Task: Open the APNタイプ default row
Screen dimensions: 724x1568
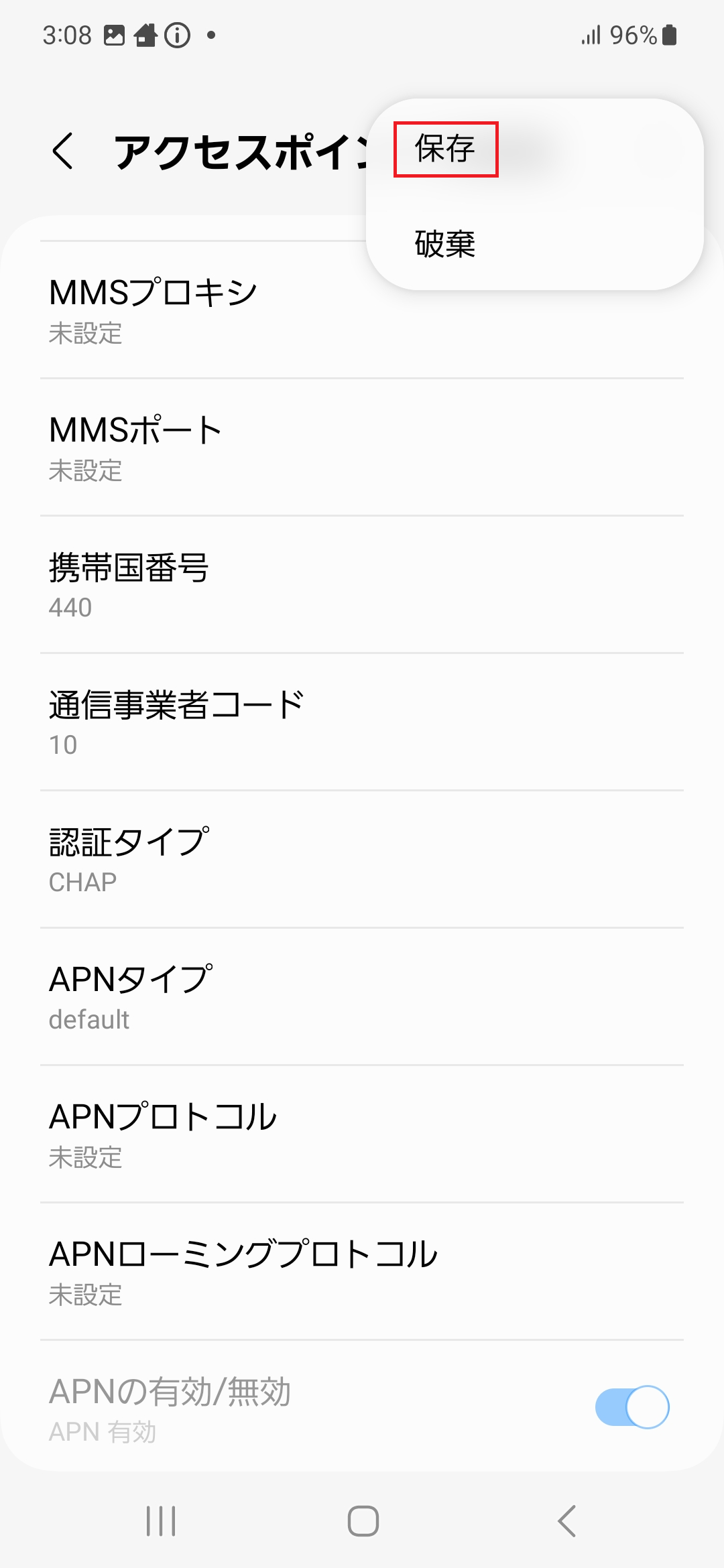Action: pos(362,997)
